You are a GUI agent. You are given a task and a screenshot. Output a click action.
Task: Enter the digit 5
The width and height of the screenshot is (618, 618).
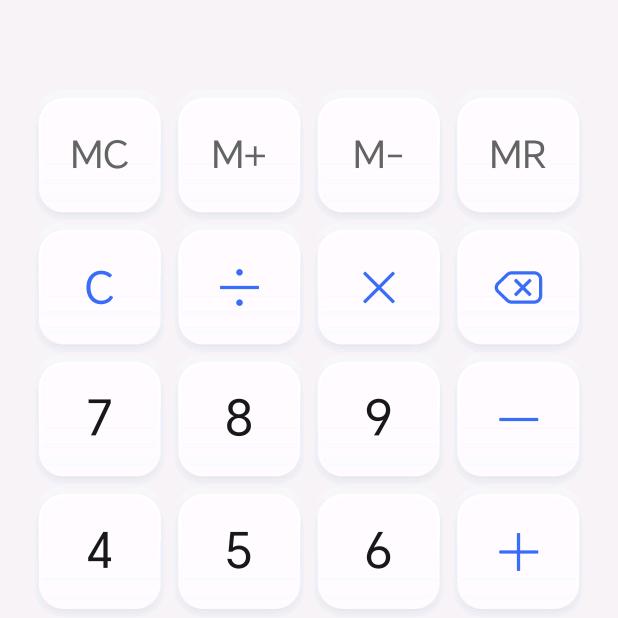[x=239, y=551]
